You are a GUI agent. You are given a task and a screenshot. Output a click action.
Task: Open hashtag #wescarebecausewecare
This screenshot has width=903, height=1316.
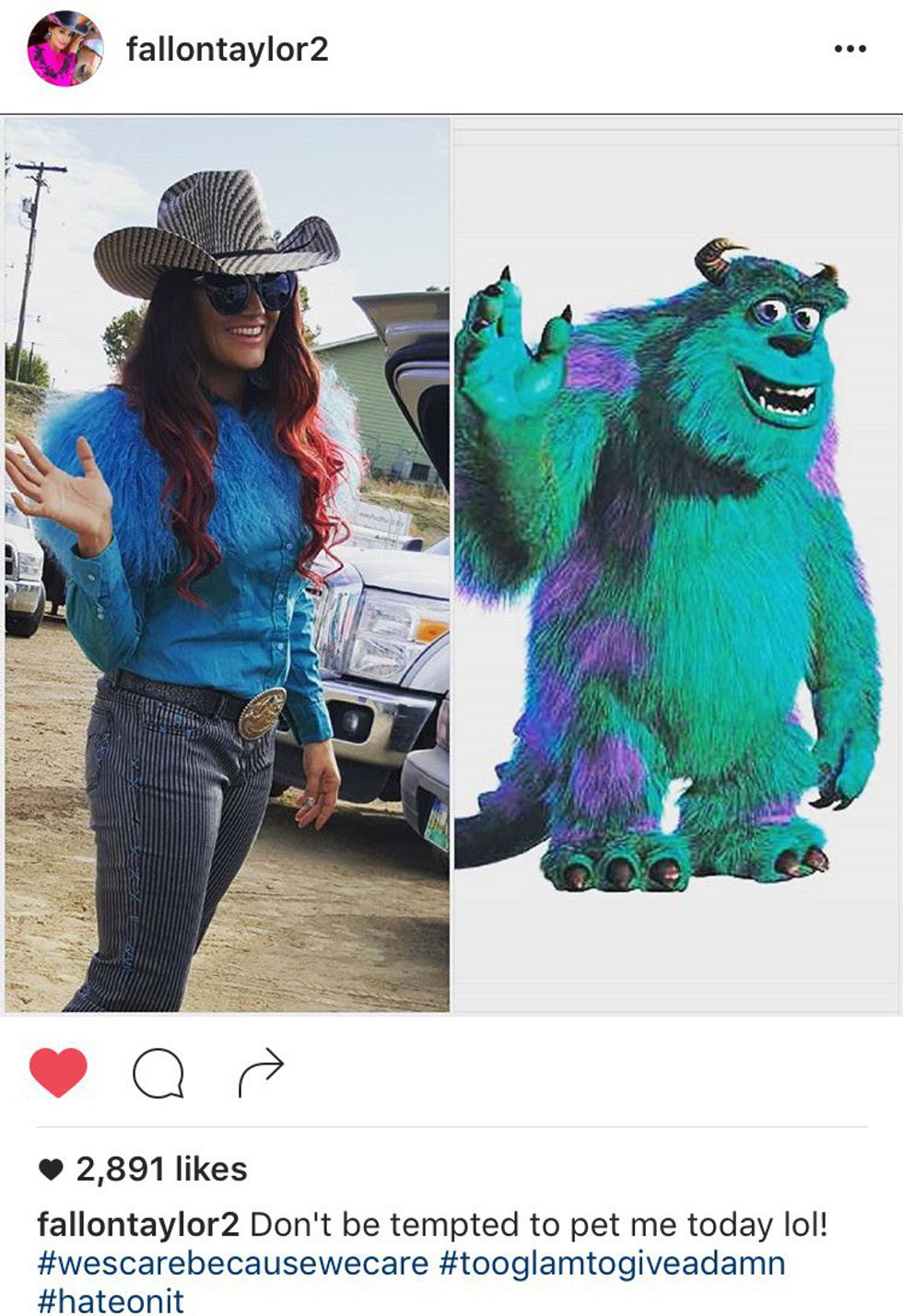[x=232, y=1263]
